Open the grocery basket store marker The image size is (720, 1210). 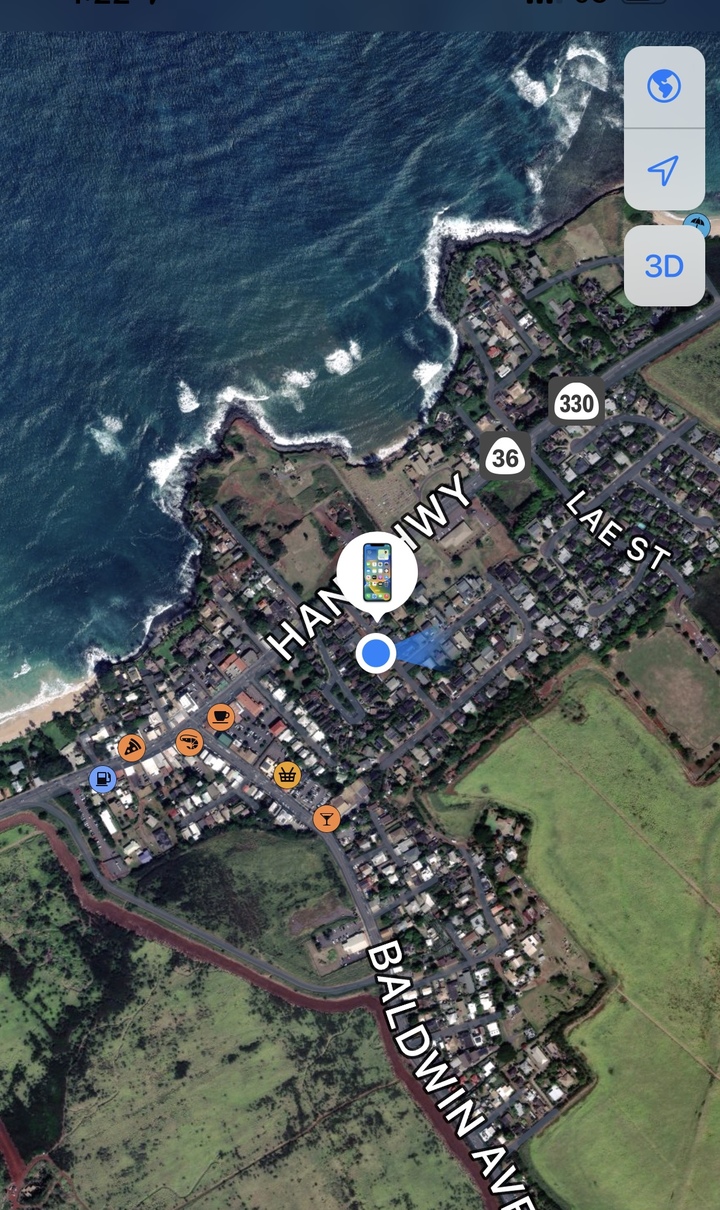click(288, 774)
